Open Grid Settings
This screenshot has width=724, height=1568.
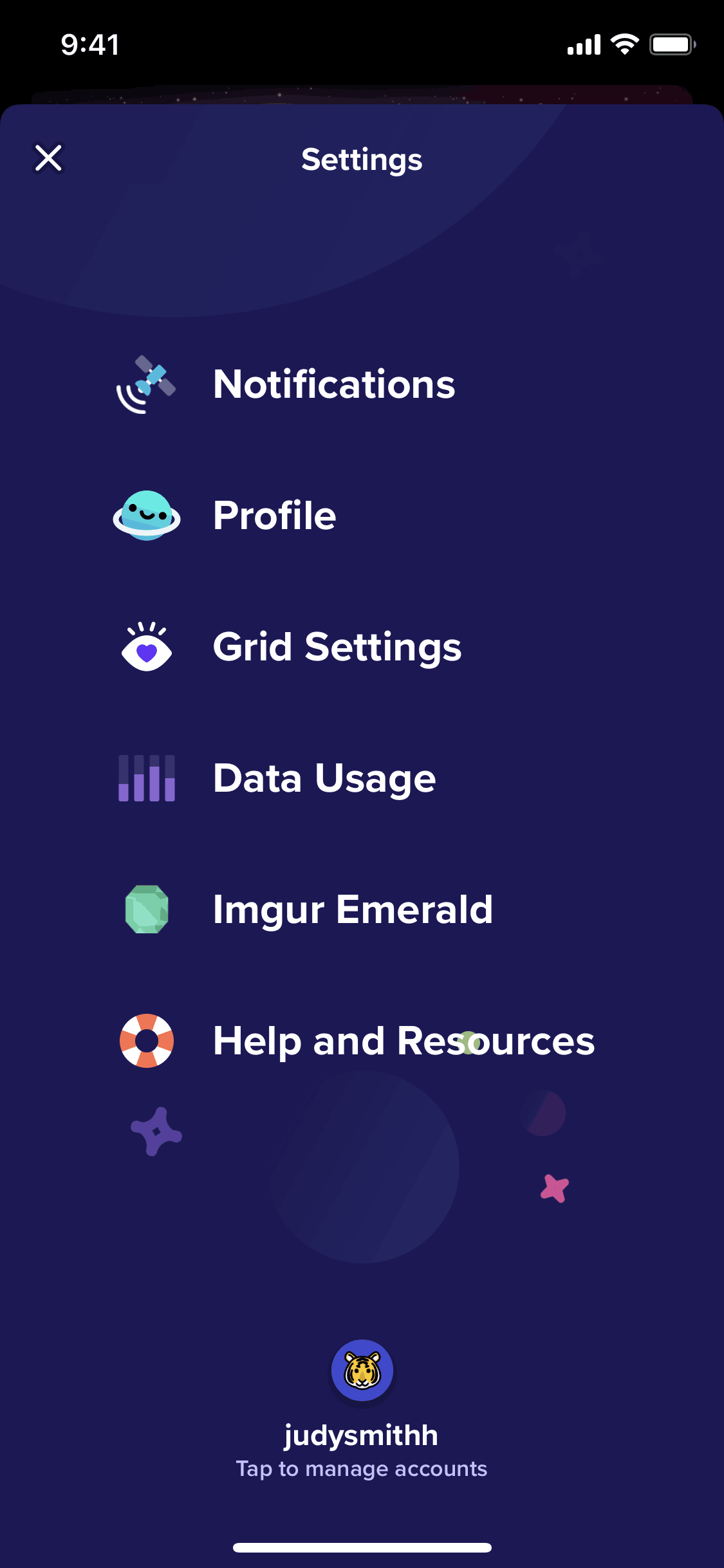click(x=337, y=647)
